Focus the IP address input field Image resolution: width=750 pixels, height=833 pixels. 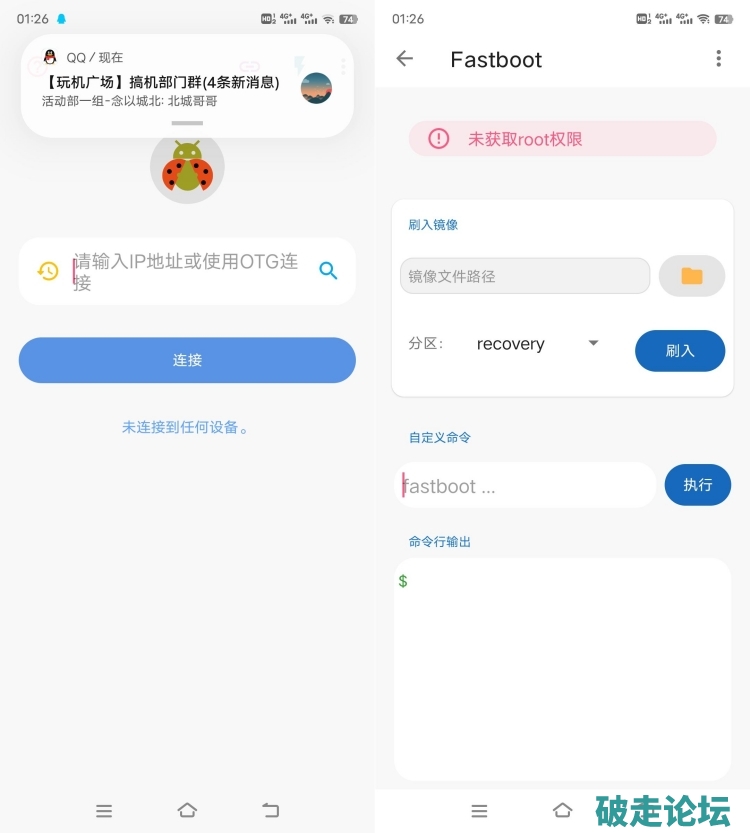click(190, 271)
